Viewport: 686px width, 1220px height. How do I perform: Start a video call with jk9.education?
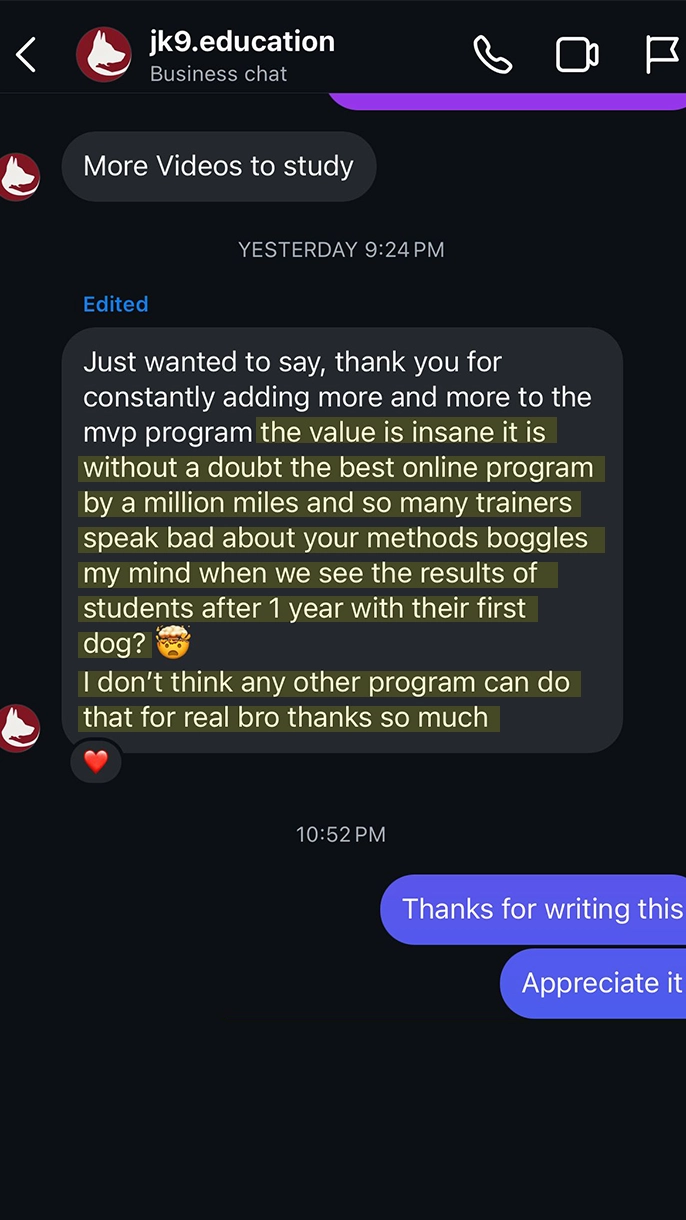[x=577, y=55]
